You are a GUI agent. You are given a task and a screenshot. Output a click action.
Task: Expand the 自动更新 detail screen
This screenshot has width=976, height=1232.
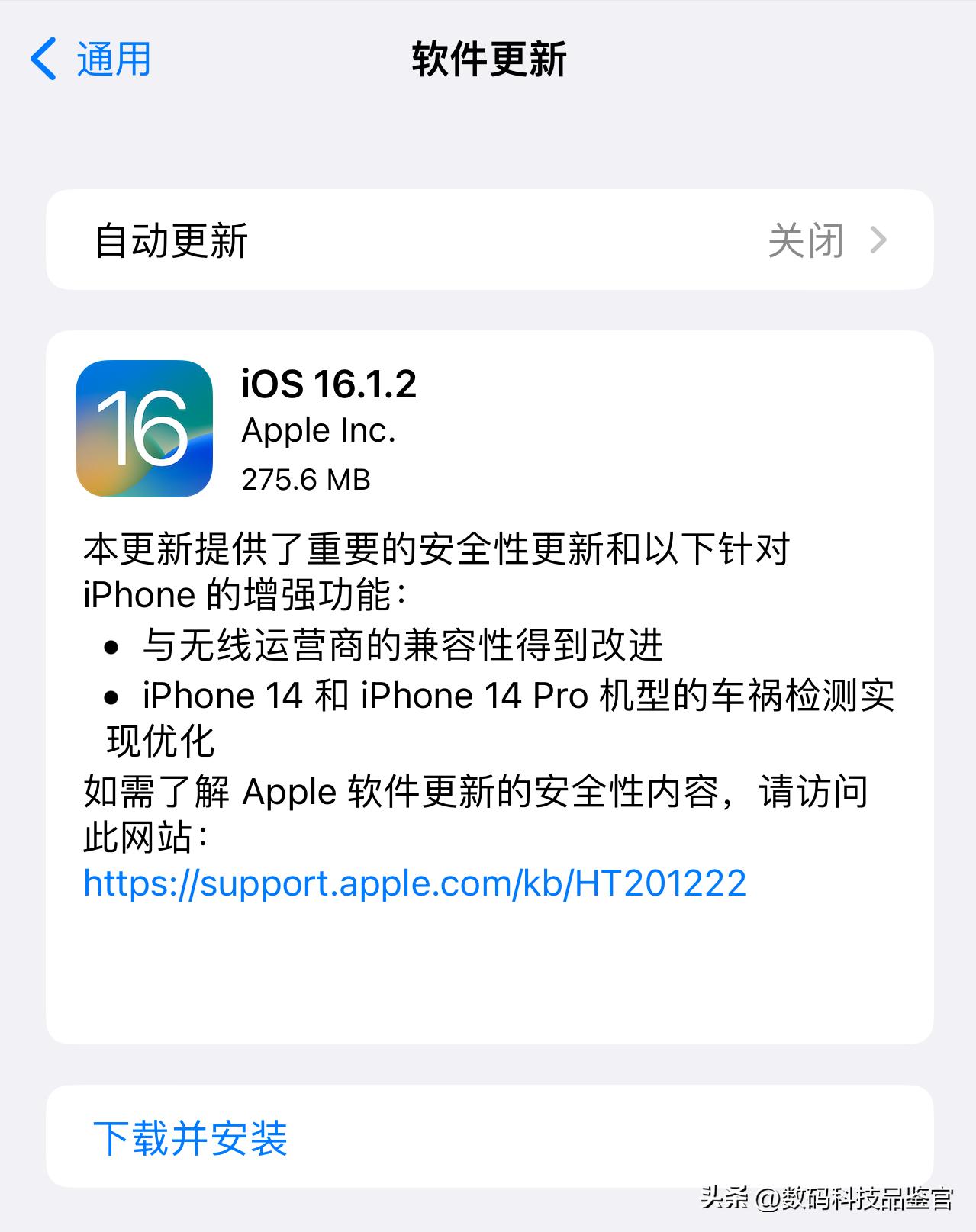point(488,240)
